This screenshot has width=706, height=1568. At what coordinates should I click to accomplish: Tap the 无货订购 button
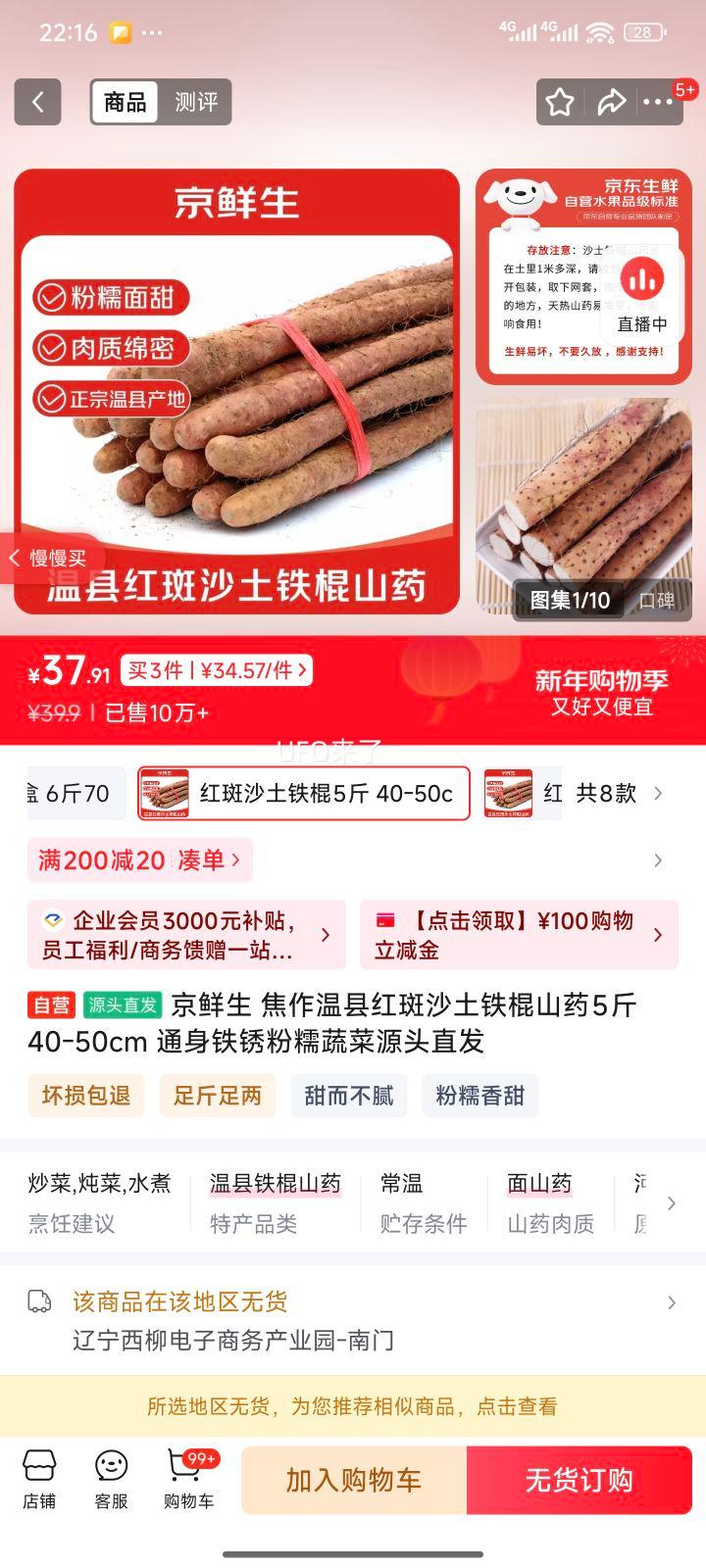click(x=579, y=1481)
